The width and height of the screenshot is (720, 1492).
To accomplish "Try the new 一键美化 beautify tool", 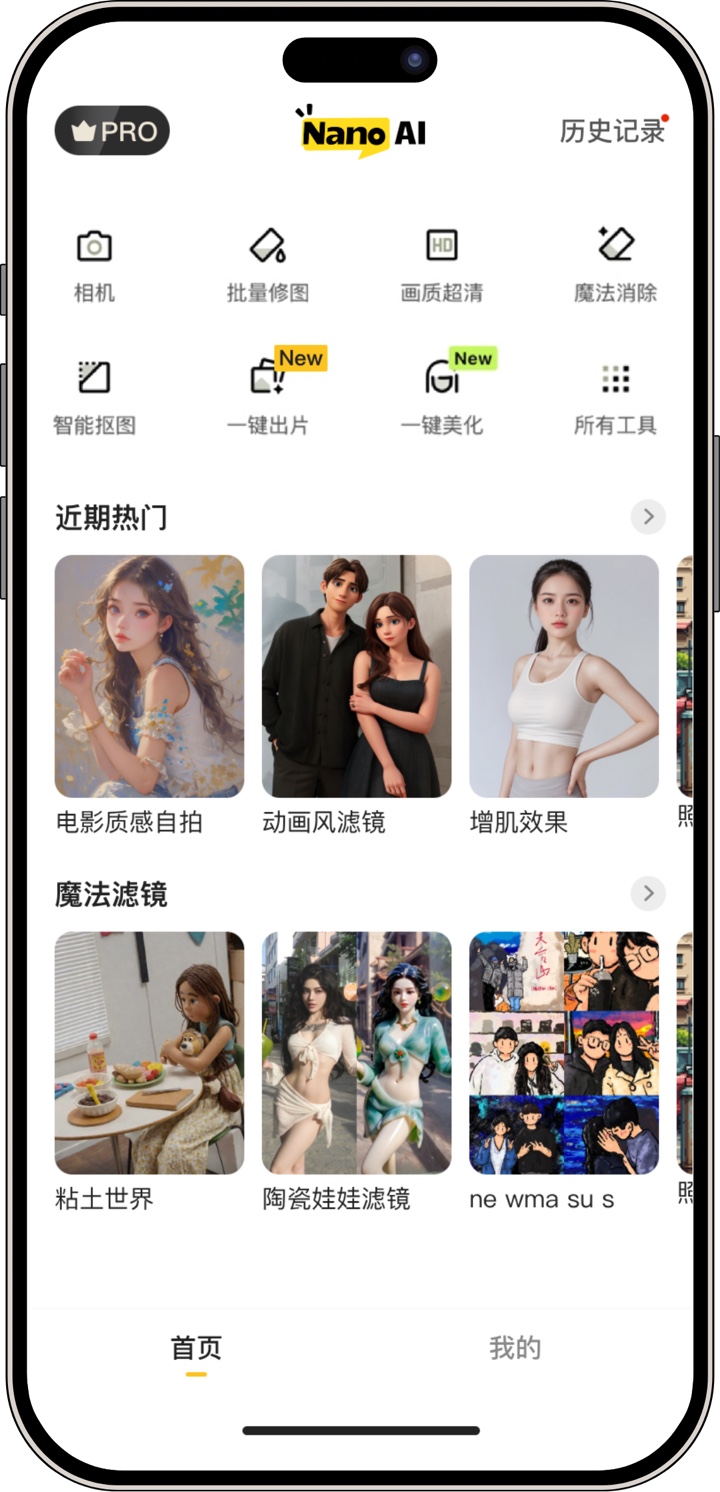I will pos(441,396).
